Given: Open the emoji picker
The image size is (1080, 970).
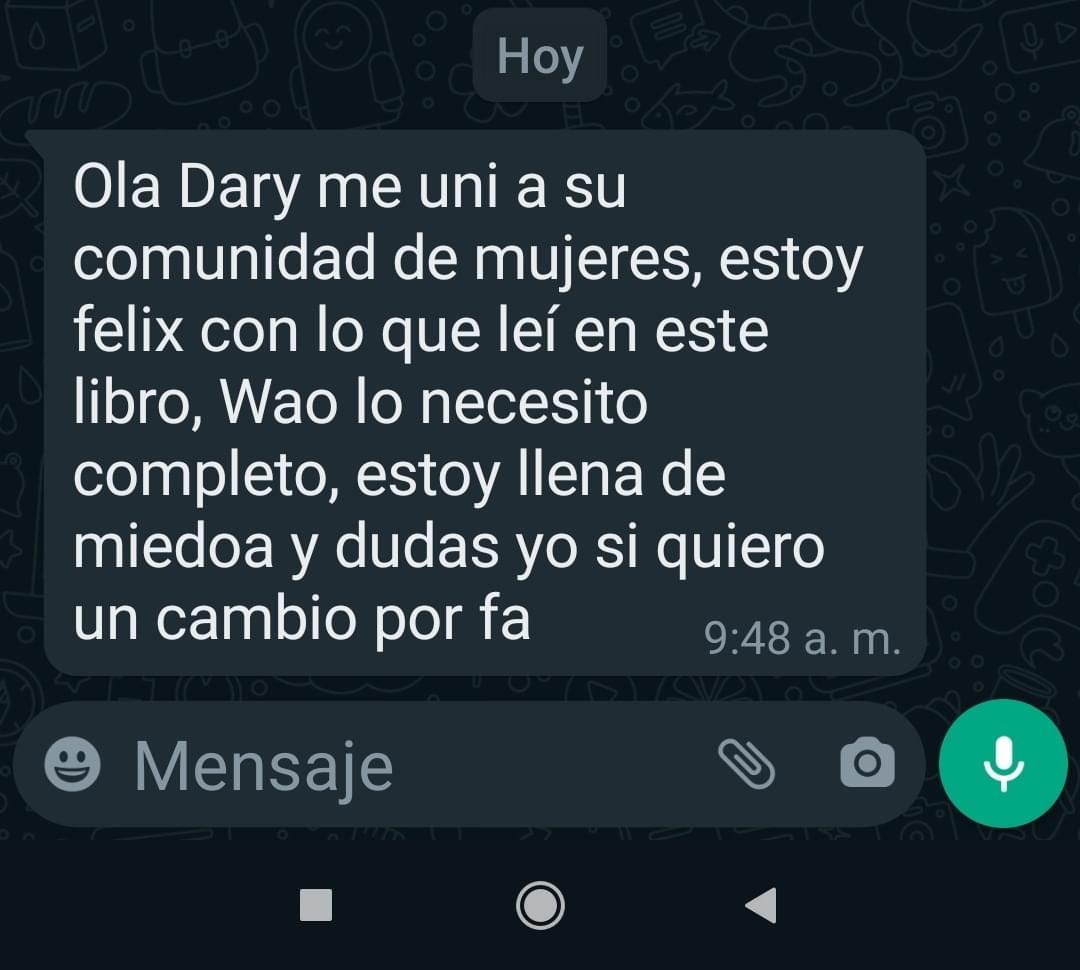Looking at the screenshot, I should pos(73,766).
